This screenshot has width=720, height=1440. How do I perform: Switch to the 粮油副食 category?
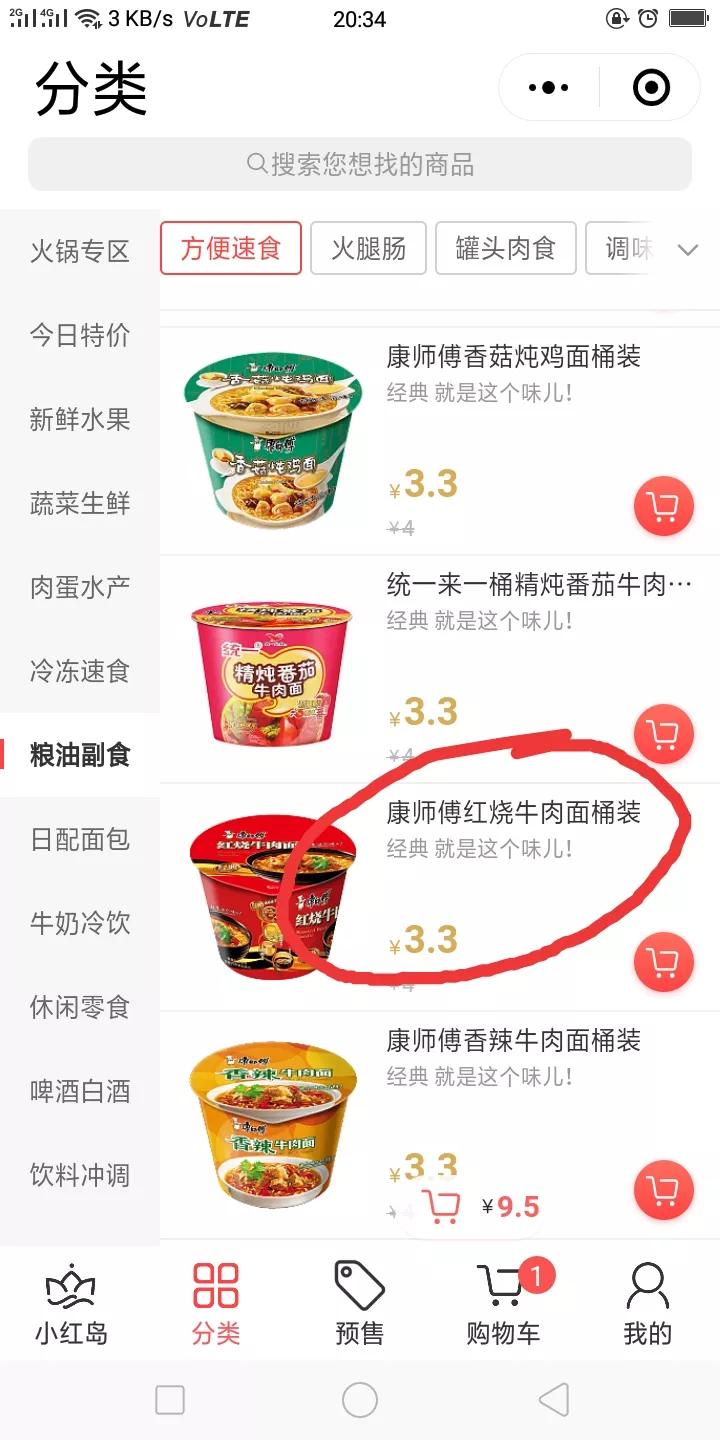click(79, 756)
